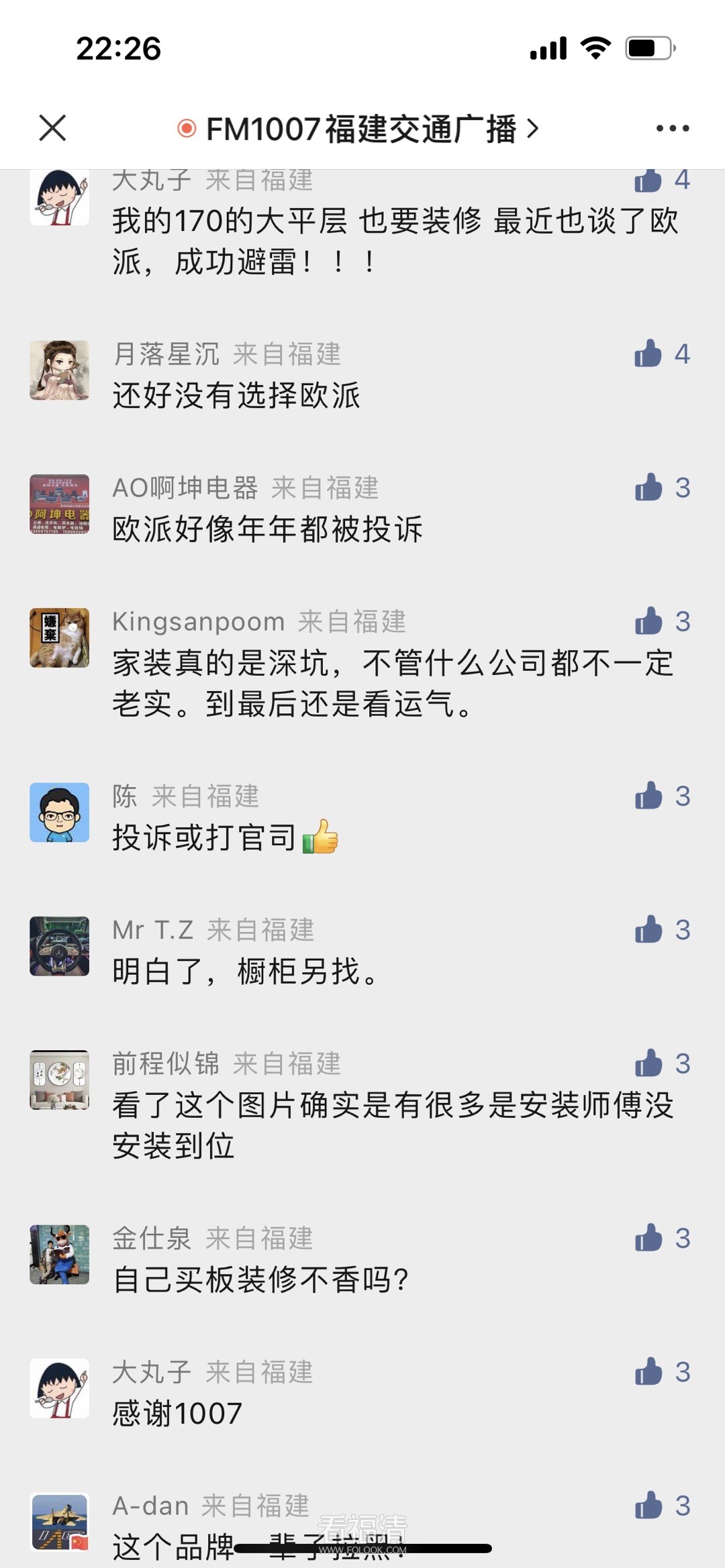Like 金仕泉's comment

(x=648, y=1238)
